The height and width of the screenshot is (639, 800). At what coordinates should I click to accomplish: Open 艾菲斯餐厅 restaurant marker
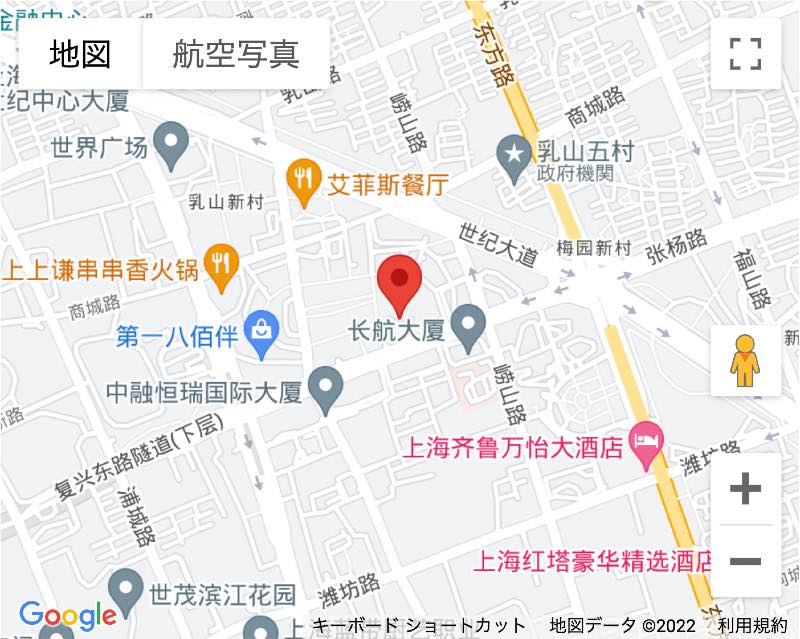pos(302,181)
